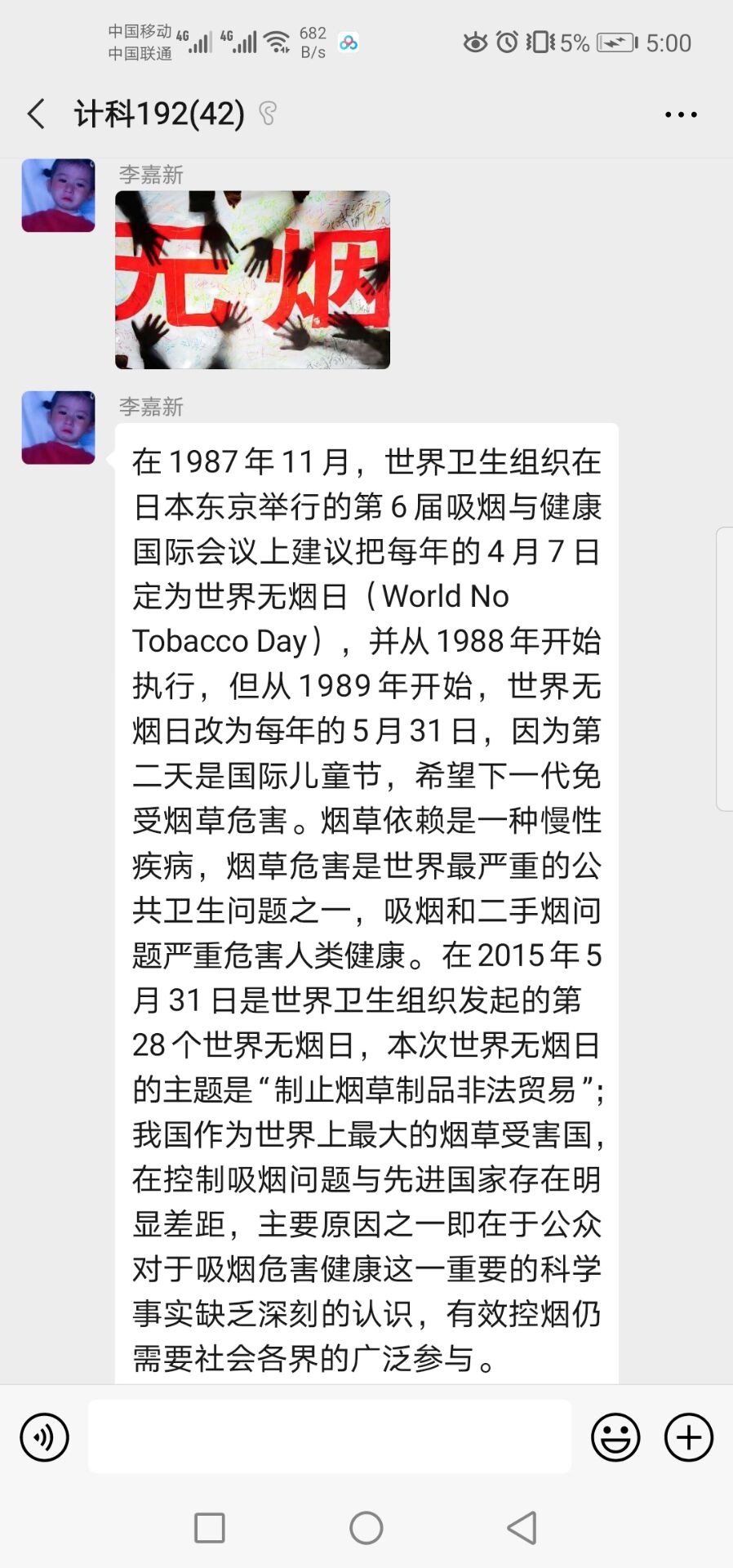Image resolution: width=733 pixels, height=1568 pixels.
Task: Open the chat options three-dot menu
Action: click(x=680, y=115)
